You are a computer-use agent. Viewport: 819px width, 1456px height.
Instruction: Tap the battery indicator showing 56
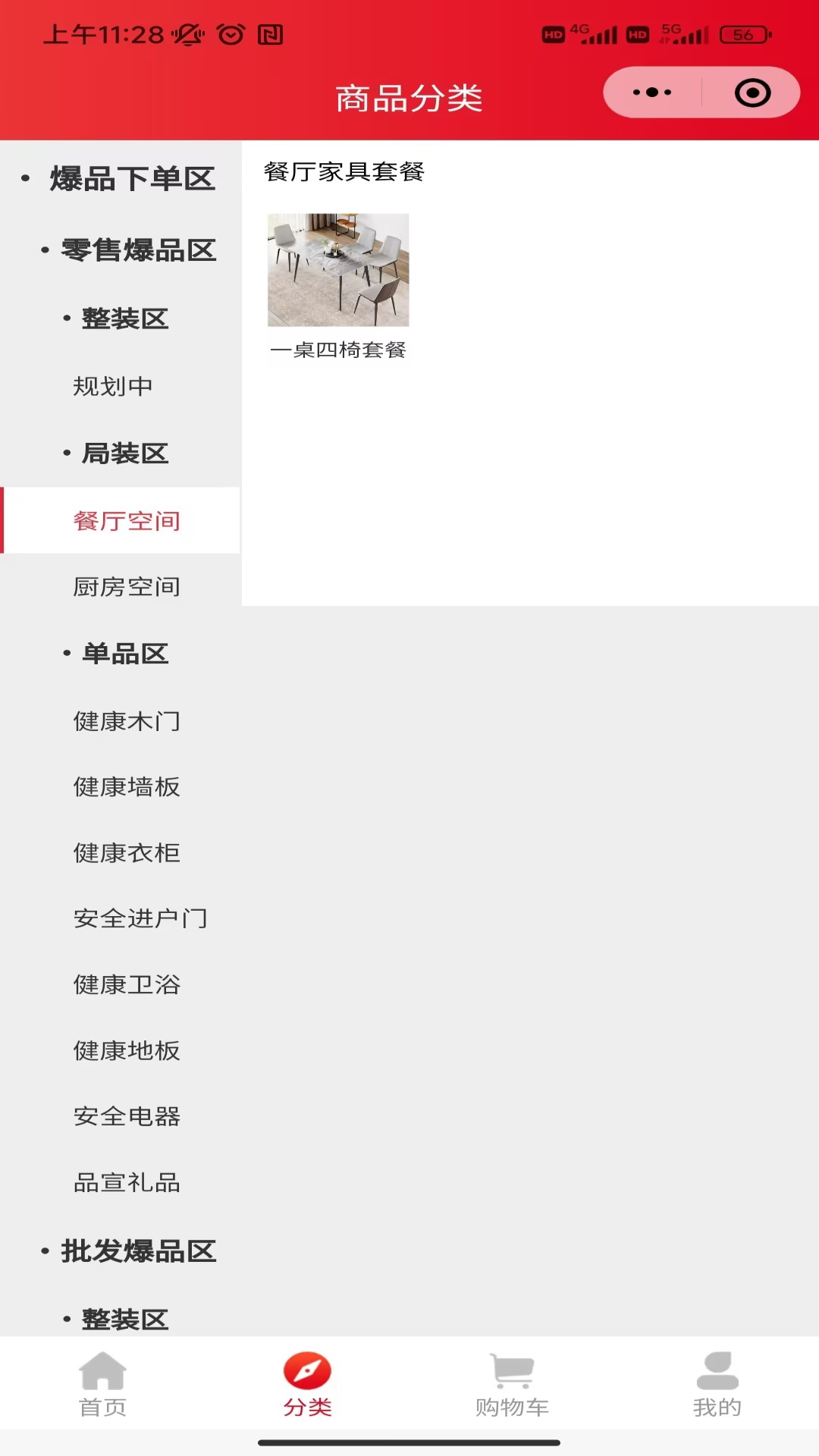pos(743,34)
